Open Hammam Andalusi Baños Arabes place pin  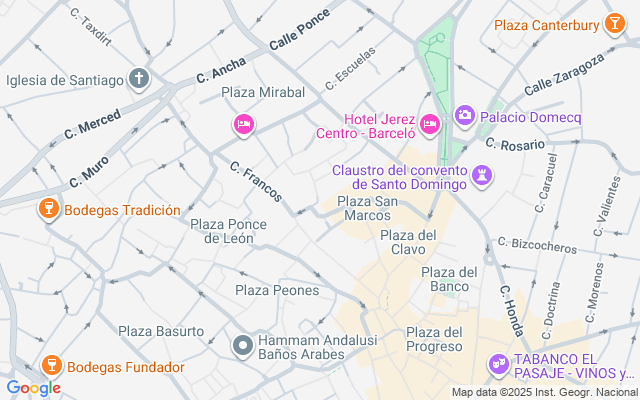point(242,346)
